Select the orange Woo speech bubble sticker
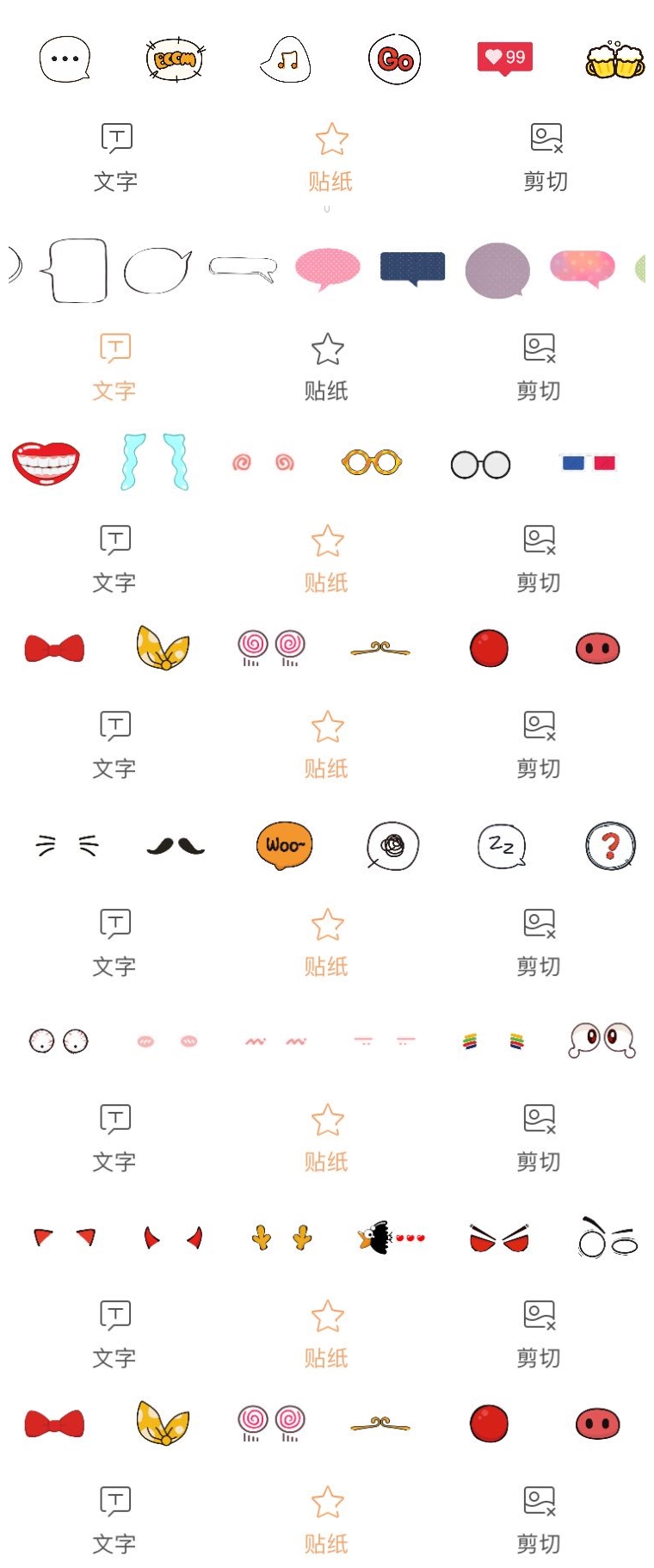Image resolution: width=654 pixels, height=1568 pixels. (284, 846)
